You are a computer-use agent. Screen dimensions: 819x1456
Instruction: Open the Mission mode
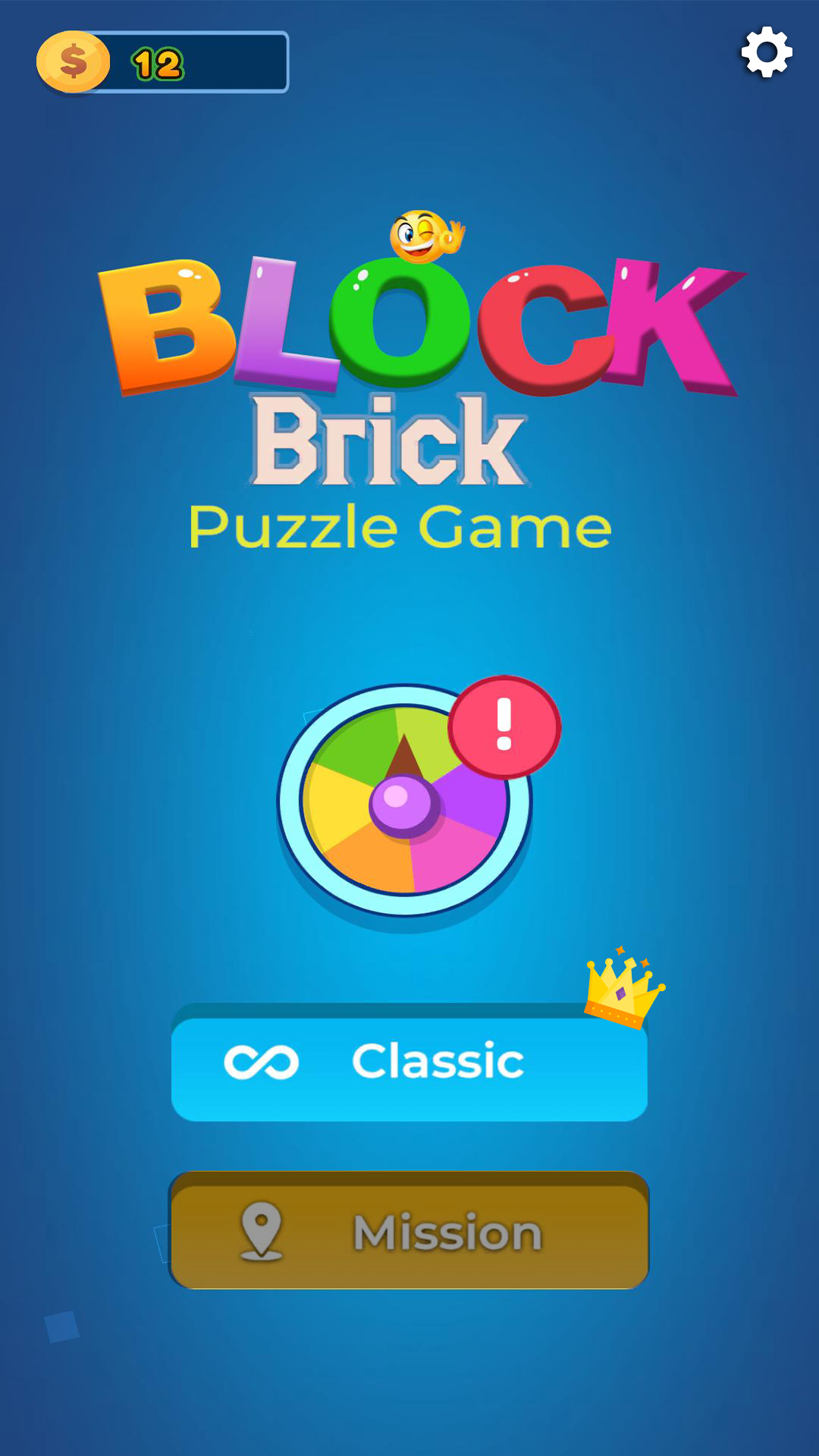pyautogui.click(x=409, y=1232)
